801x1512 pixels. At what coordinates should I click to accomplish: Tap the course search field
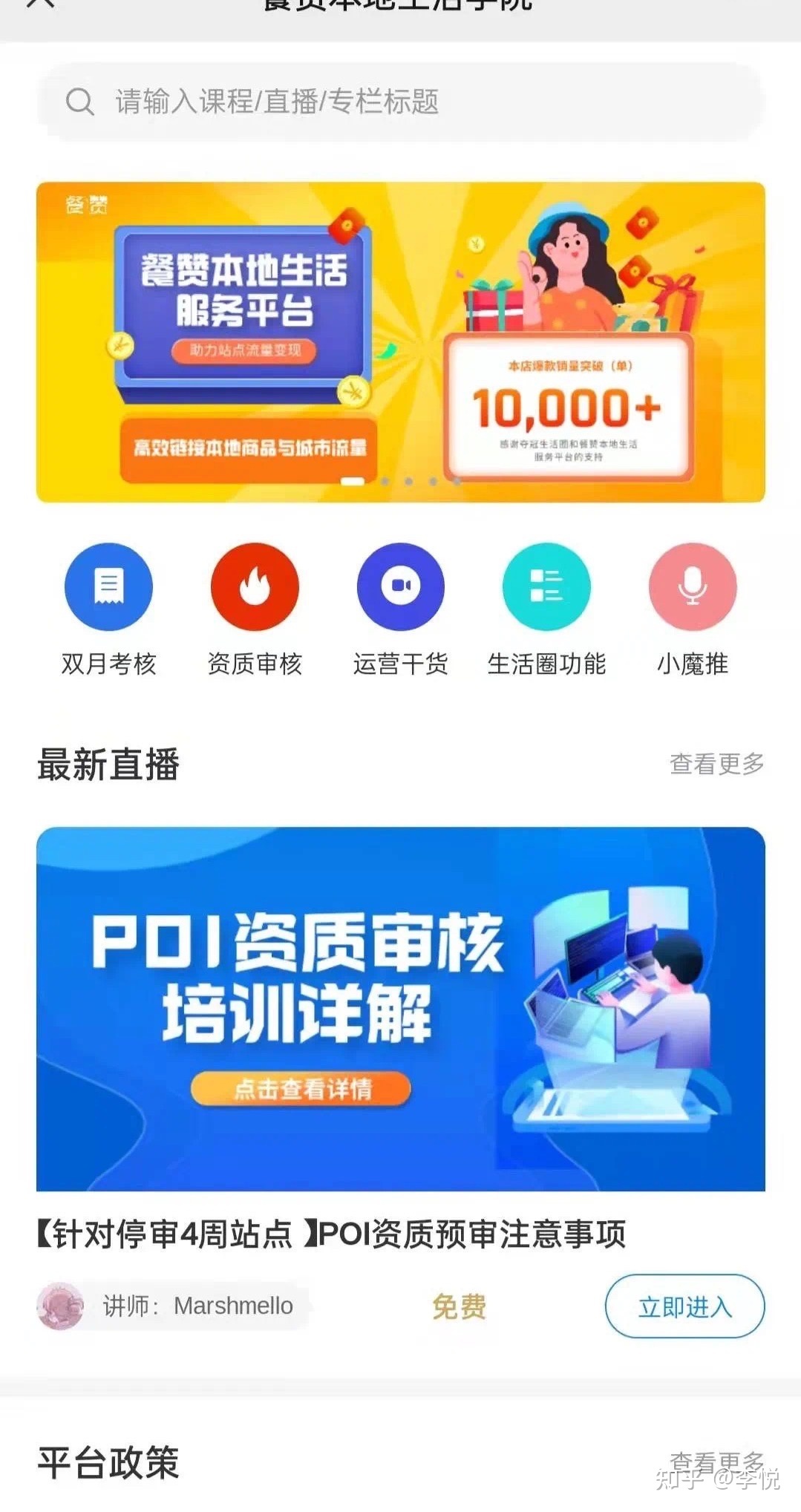coord(401,102)
